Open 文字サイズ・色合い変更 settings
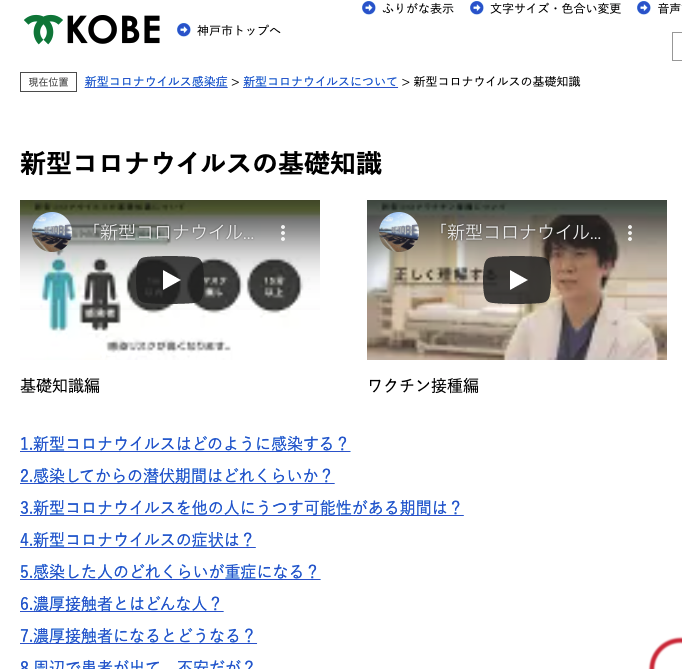682x669 pixels. [554, 8]
